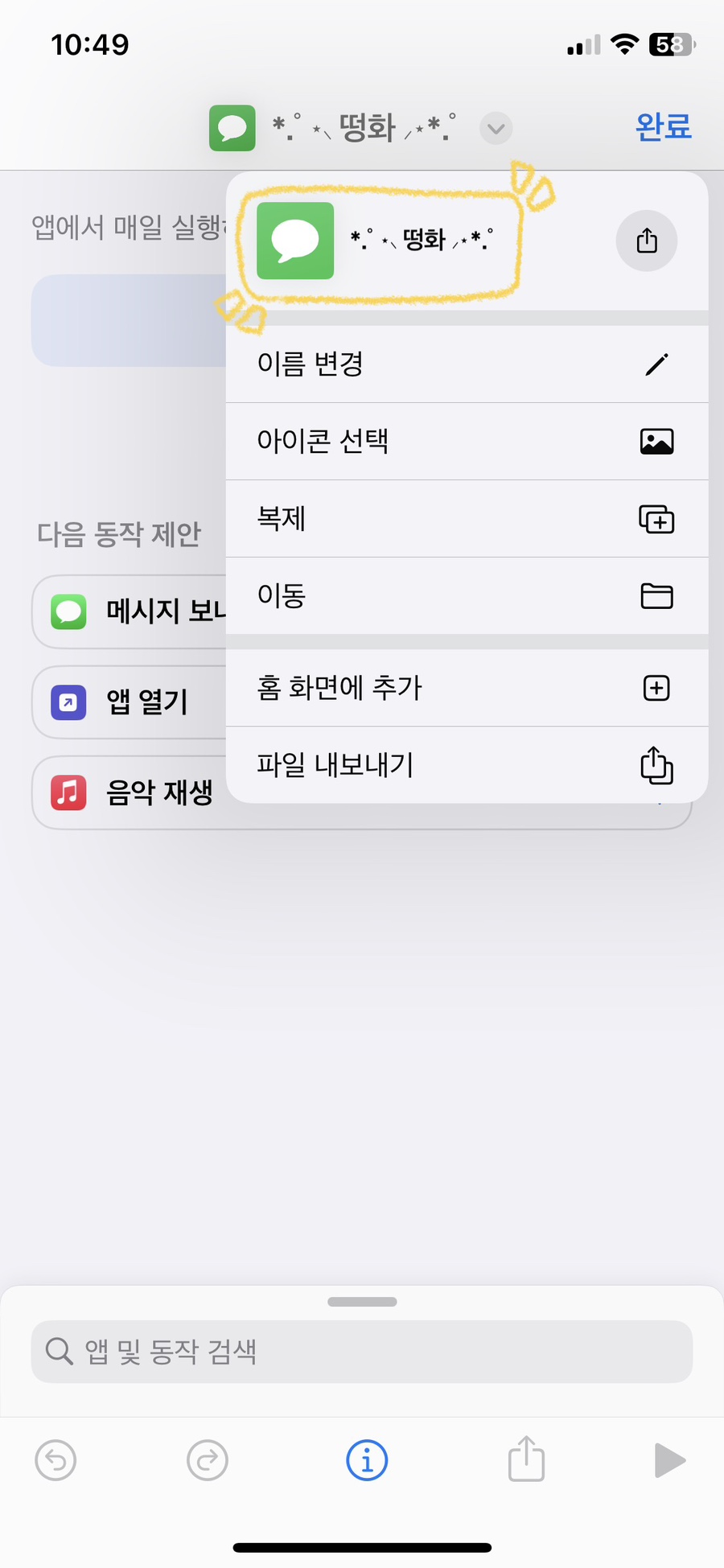Open the shortcut info button
The width and height of the screenshot is (724, 1568).
[367, 1459]
